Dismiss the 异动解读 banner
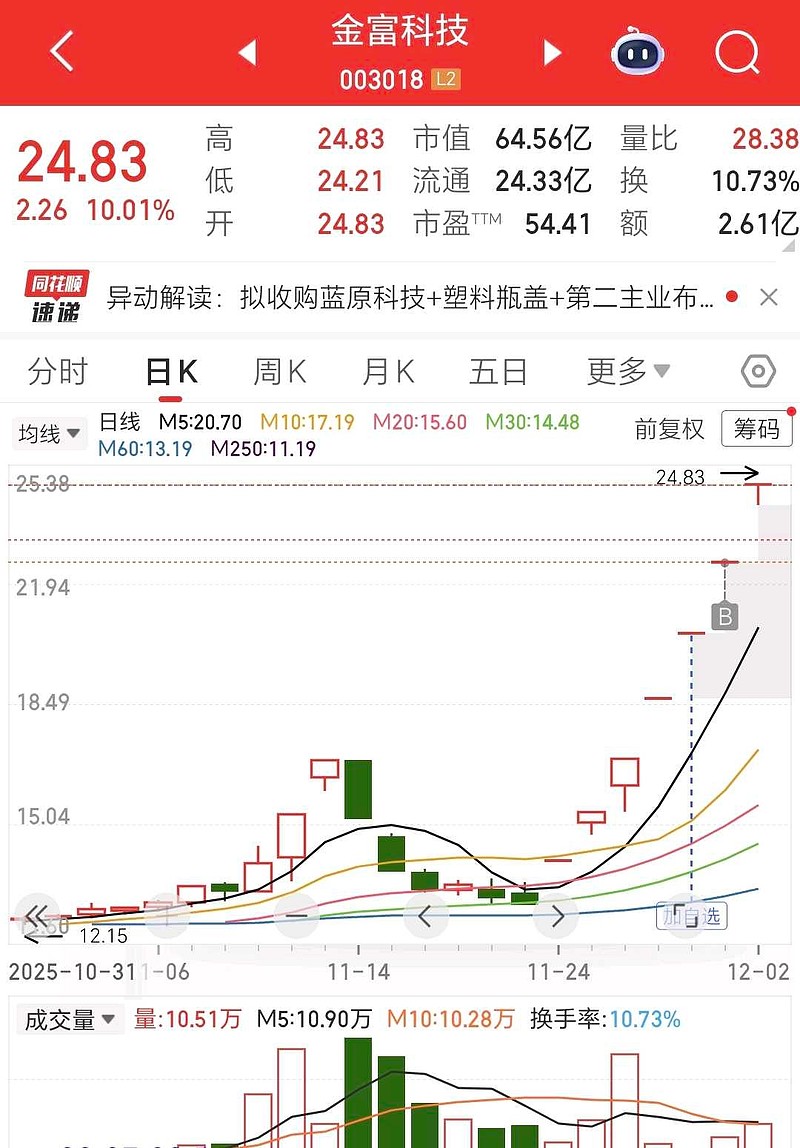800x1148 pixels. (x=768, y=297)
